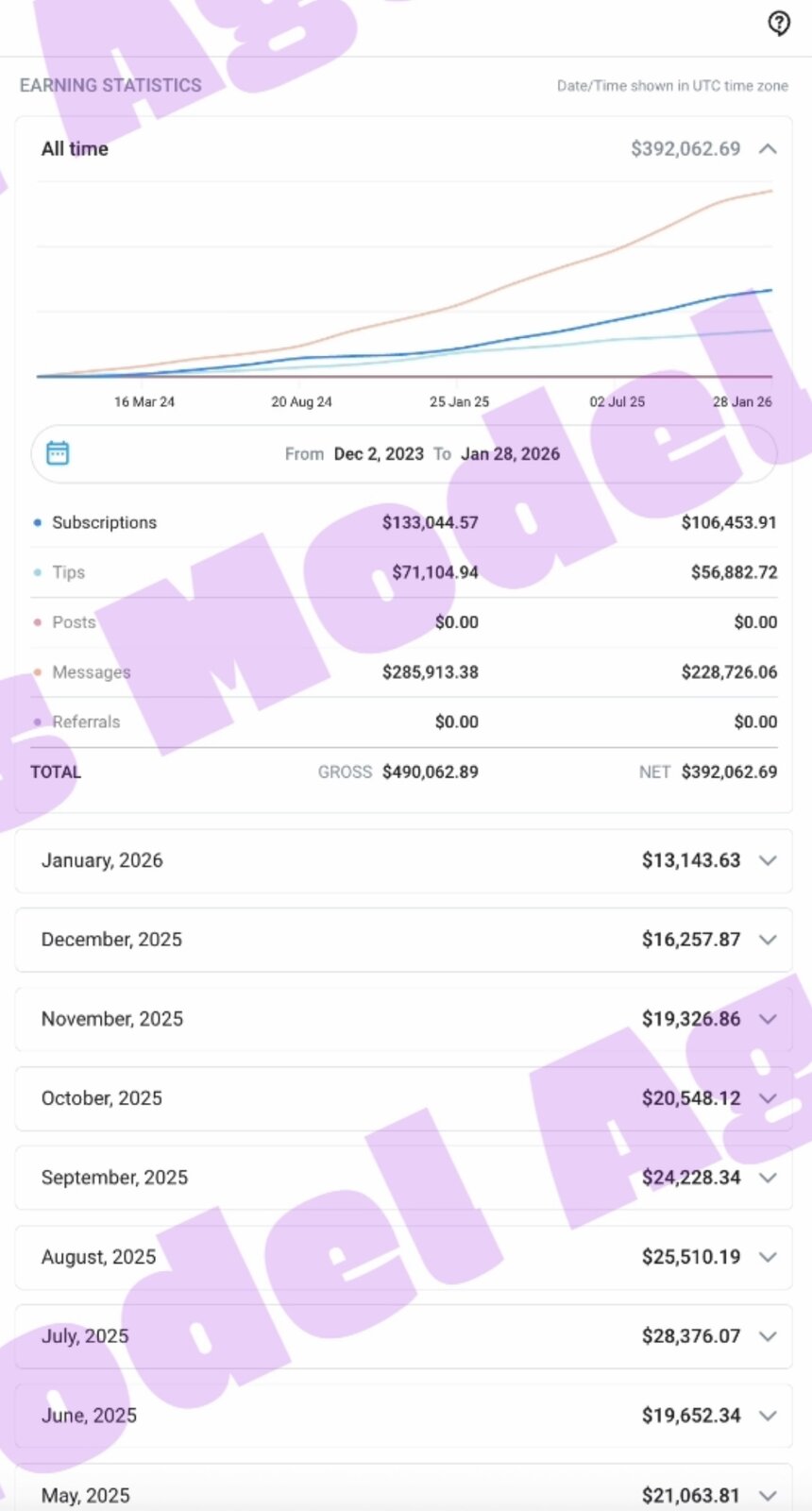The image size is (812, 1511).
Task: Collapse the All time earnings section
Action: point(768,149)
